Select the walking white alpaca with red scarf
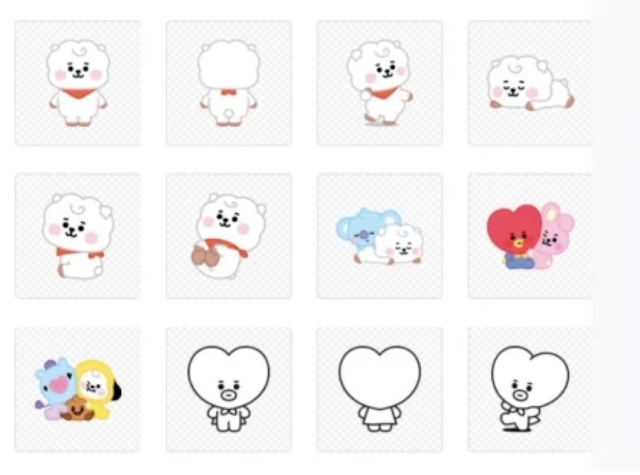Viewport: 640px width, 475px height. tap(379, 83)
